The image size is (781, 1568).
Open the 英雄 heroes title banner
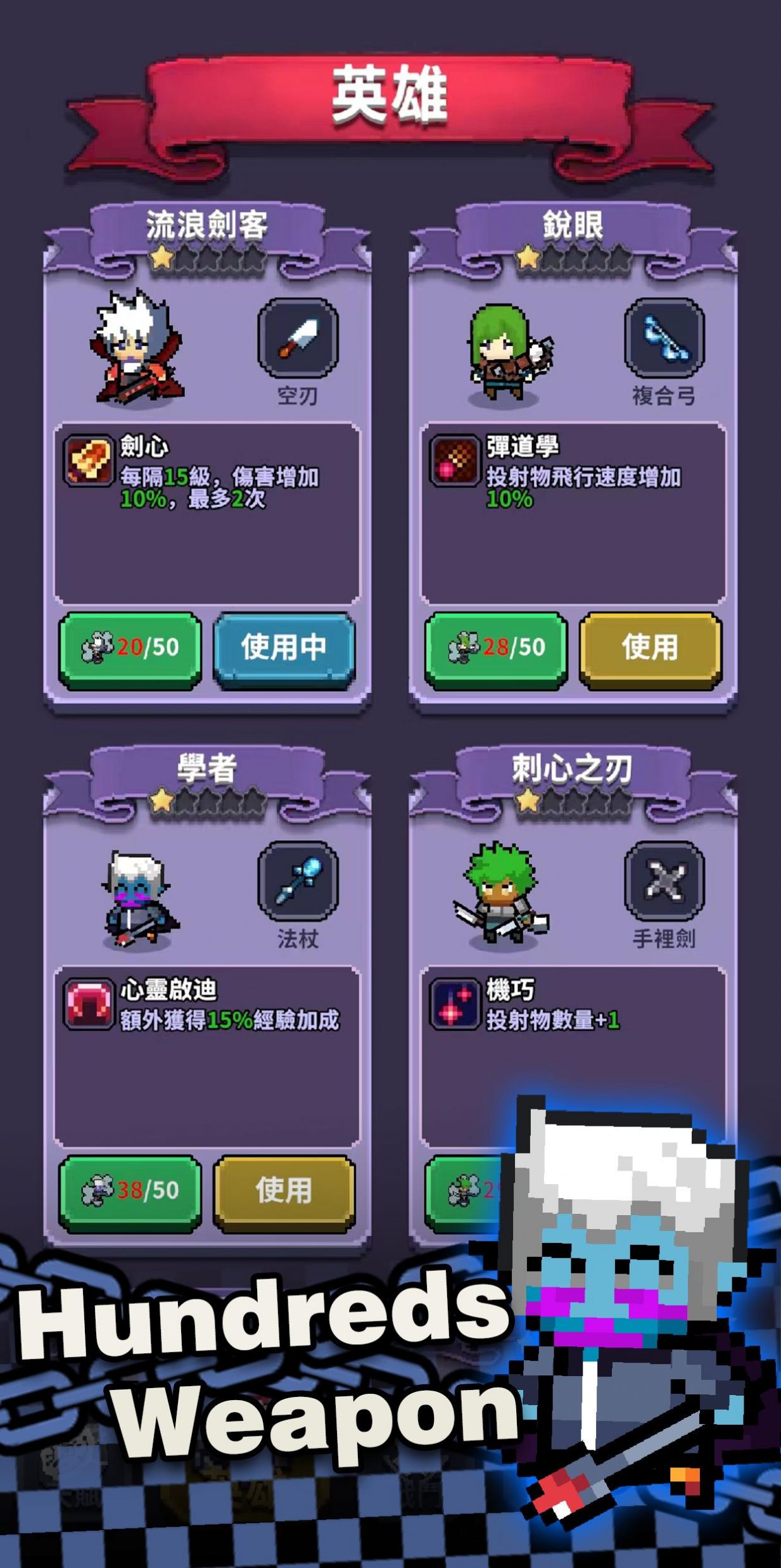pyautogui.click(x=391, y=94)
